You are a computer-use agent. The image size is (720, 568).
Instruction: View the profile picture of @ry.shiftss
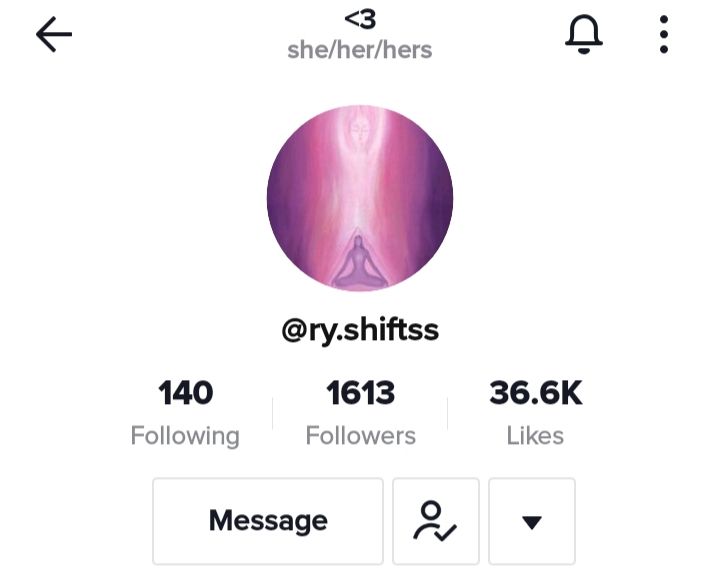(x=360, y=198)
